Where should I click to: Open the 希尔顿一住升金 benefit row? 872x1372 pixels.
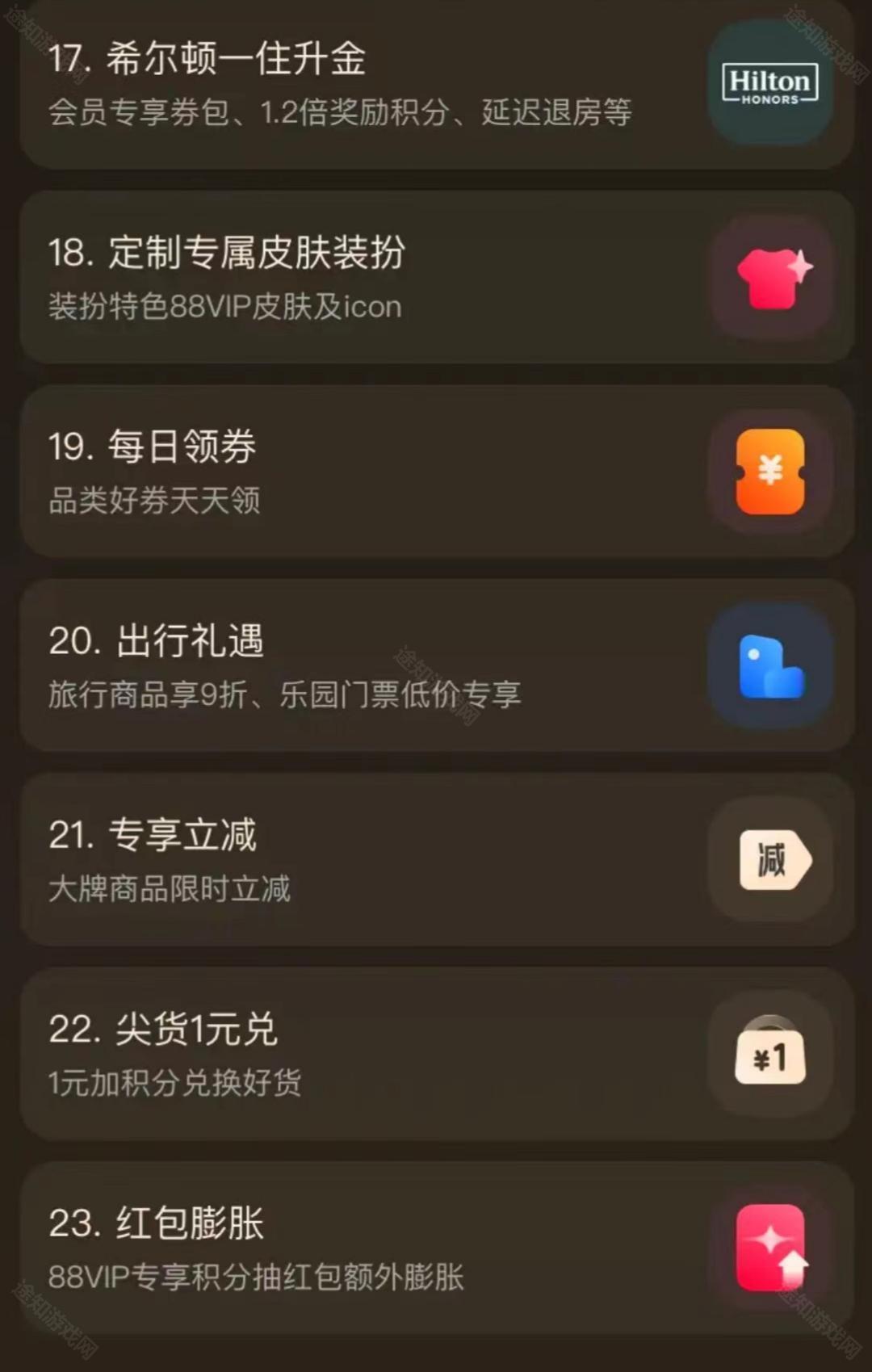[436, 83]
